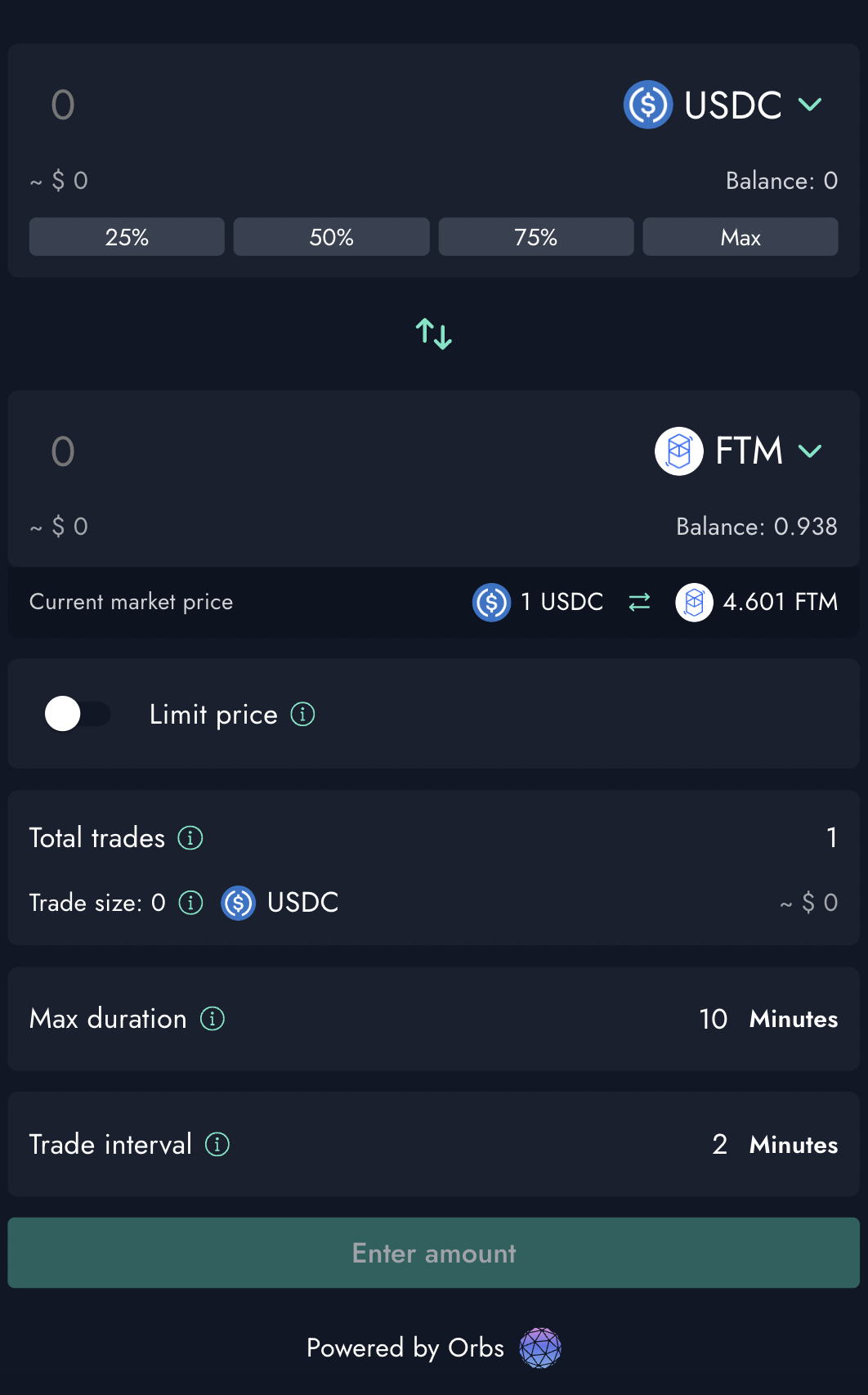The image size is (868, 1395).
Task: Select the 75% amount button
Action: (536, 237)
